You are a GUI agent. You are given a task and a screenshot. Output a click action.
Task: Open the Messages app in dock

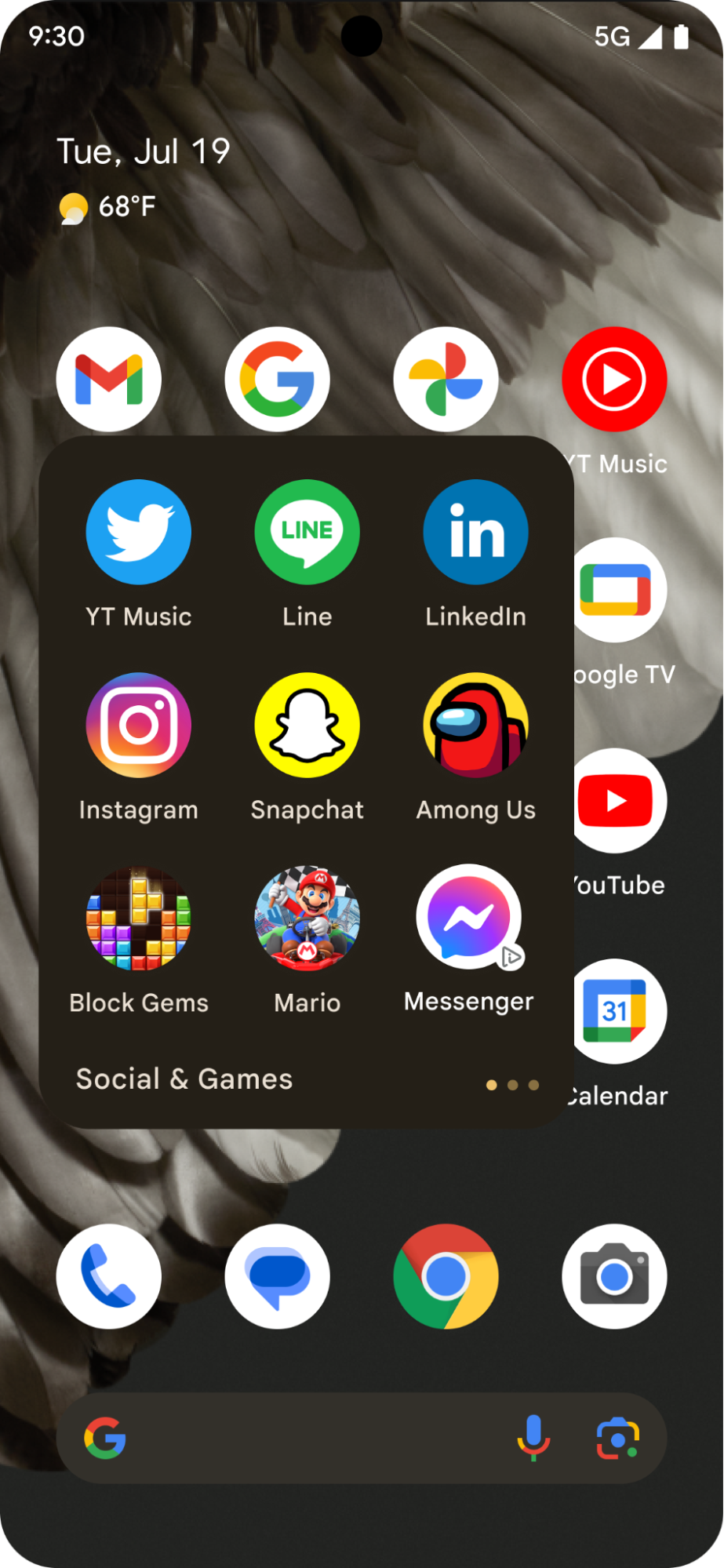[277, 1276]
